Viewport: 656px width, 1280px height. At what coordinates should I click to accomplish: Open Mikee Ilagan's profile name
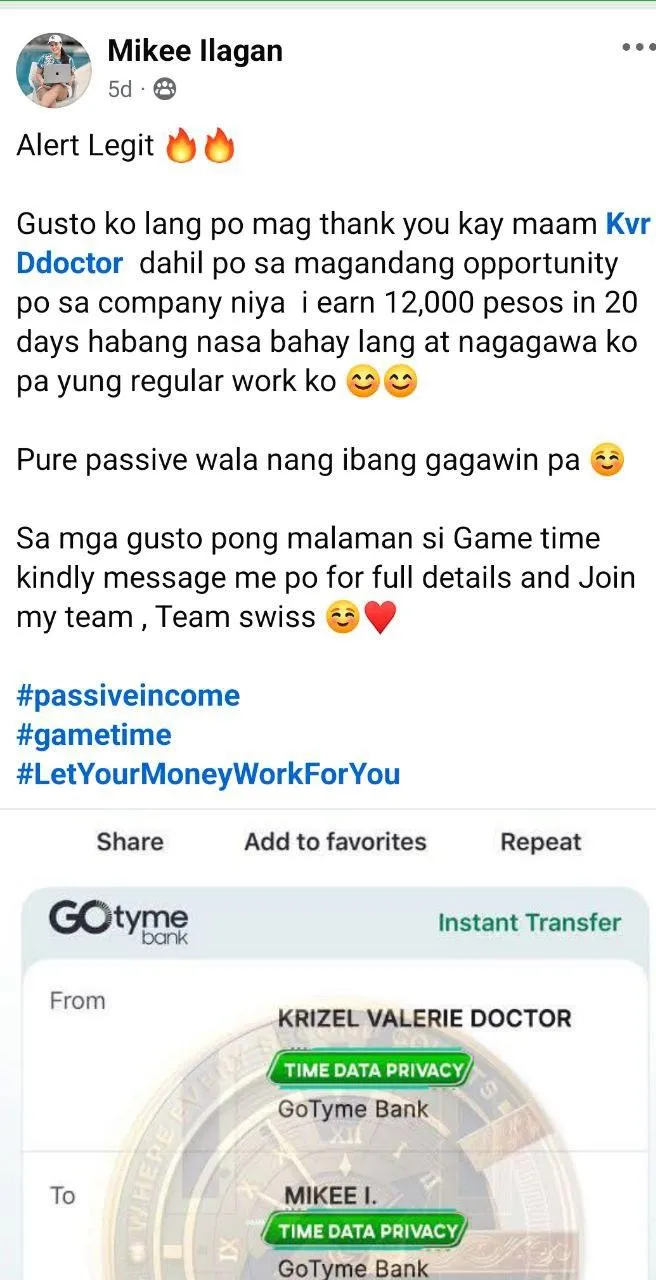pyautogui.click(x=195, y=50)
